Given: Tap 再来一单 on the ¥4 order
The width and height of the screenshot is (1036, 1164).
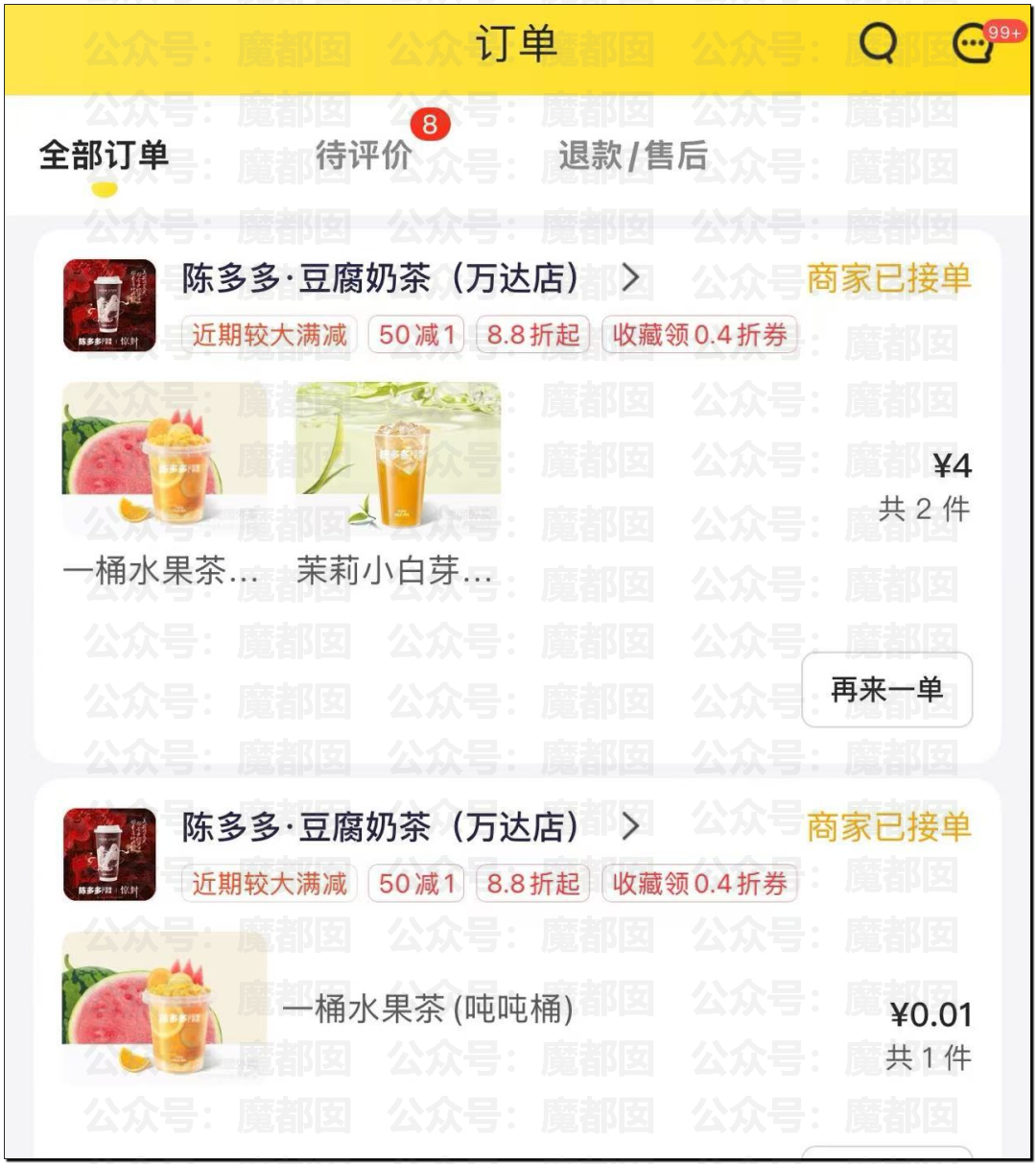Looking at the screenshot, I should tap(886, 689).
